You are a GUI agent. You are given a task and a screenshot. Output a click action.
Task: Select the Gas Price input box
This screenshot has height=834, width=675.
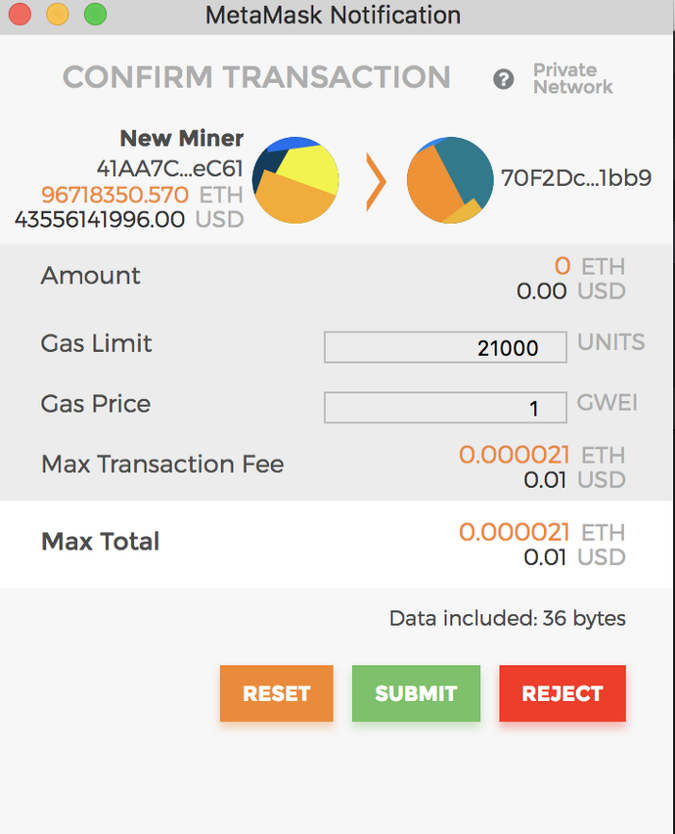(x=445, y=408)
